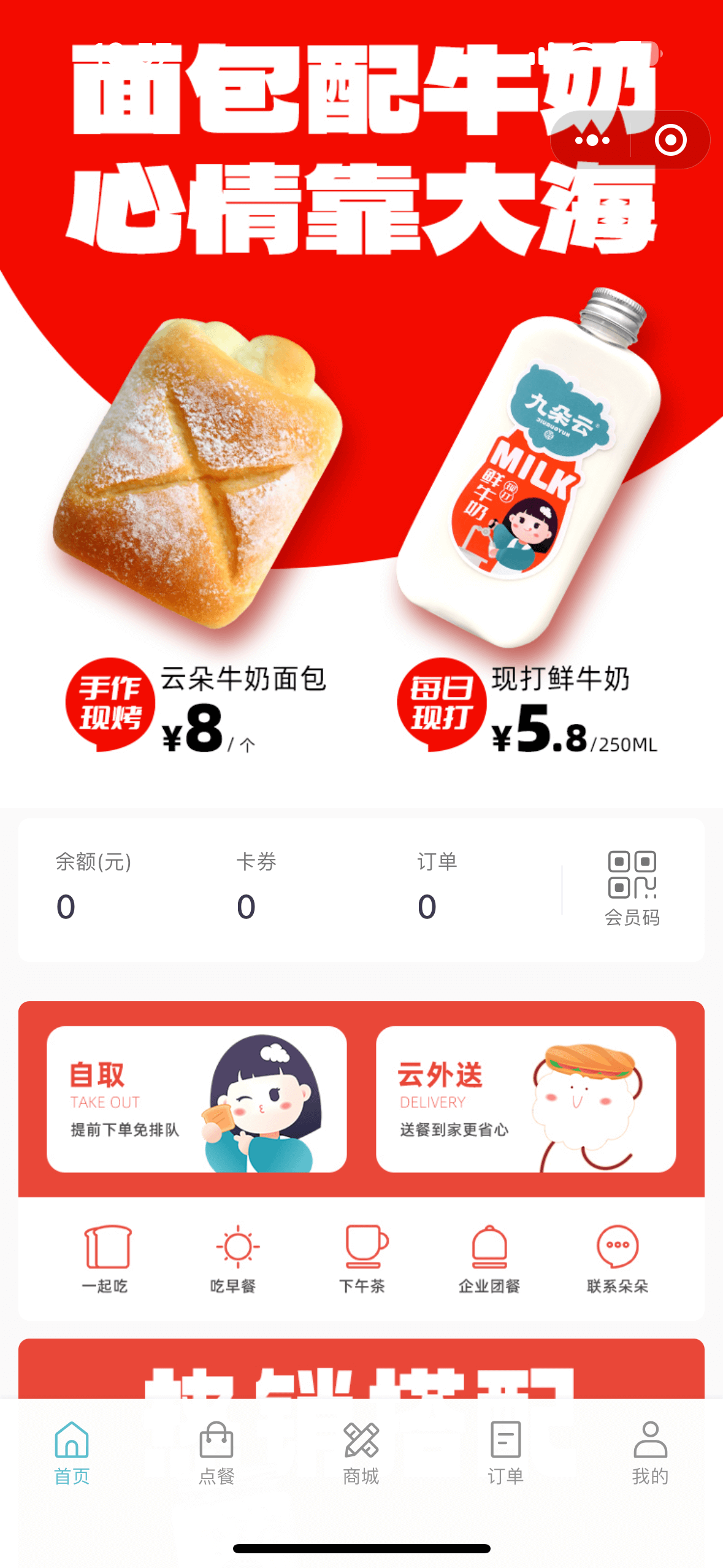
Task: Go to the 商城 mall tab
Action: pos(361,1453)
